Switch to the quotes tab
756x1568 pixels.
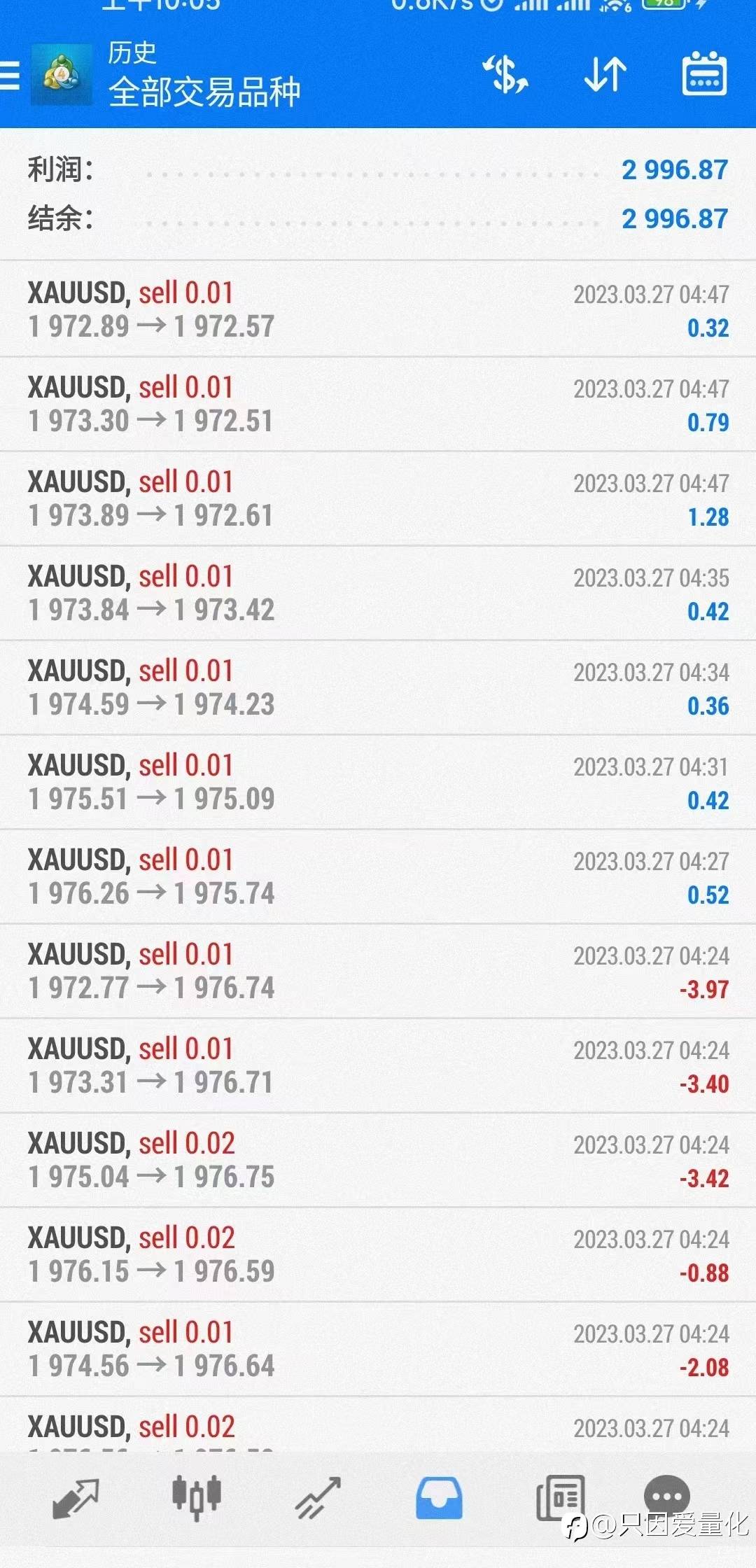click(x=76, y=1498)
